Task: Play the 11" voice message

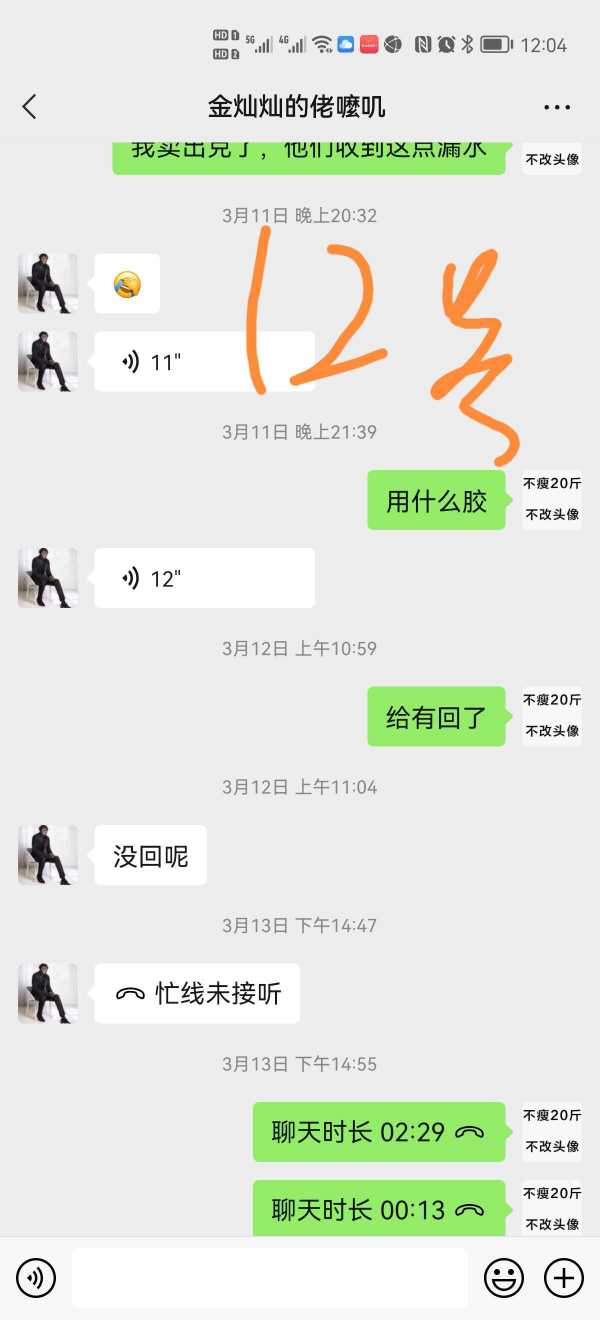Action: point(204,362)
